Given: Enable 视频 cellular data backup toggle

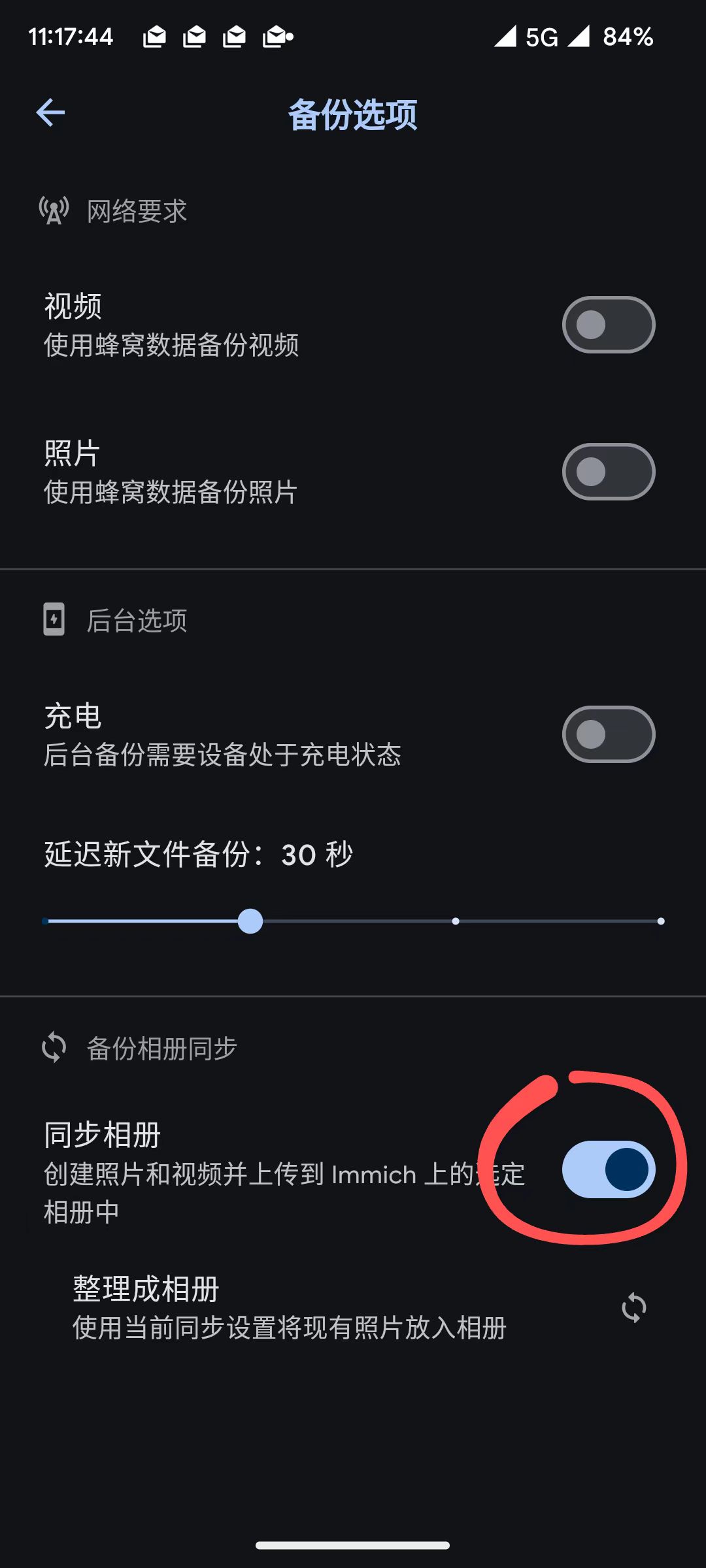Looking at the screenshot, I should coord(608,325).
